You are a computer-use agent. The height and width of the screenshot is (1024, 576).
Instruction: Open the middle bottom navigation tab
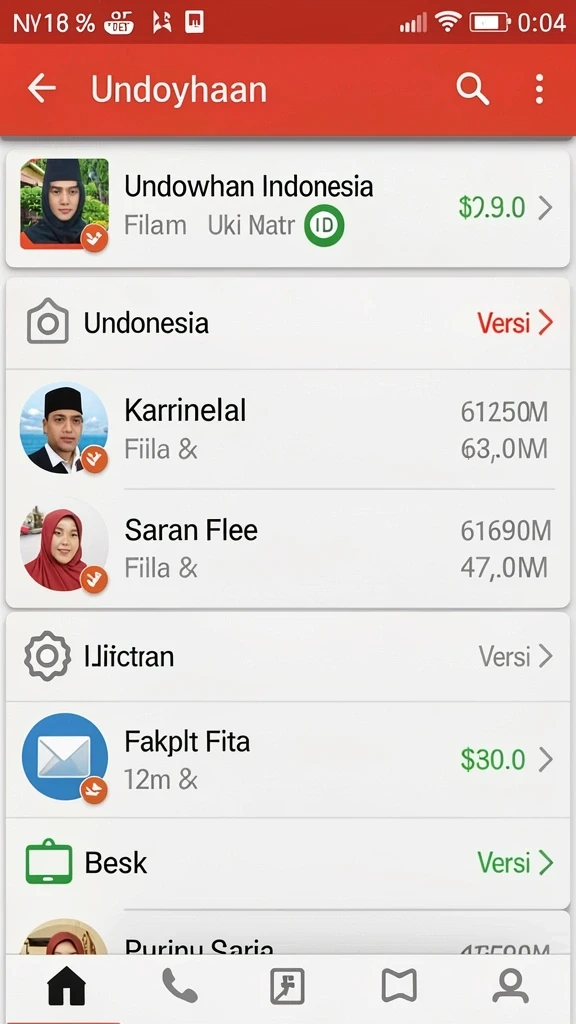287,985
